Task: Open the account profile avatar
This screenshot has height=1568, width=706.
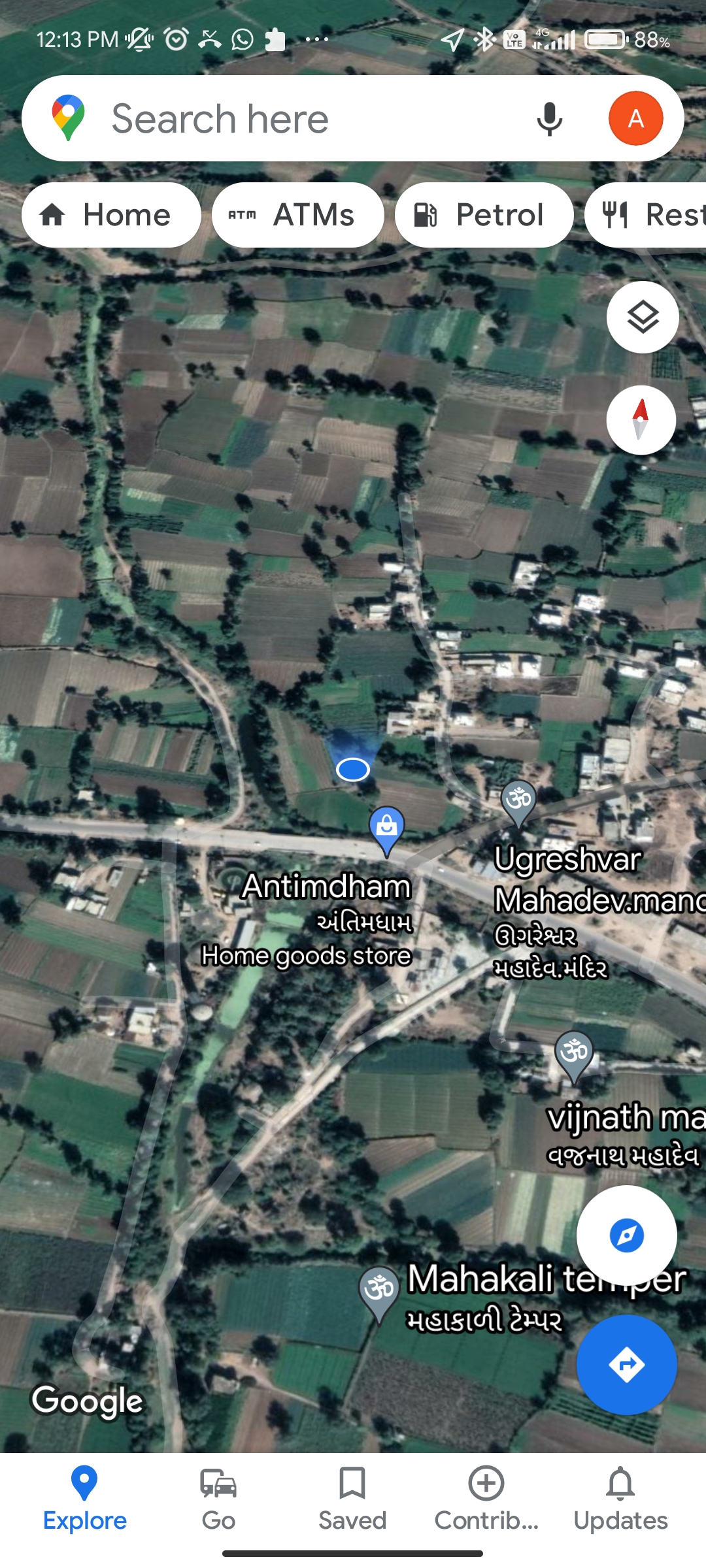Action: 635,119
